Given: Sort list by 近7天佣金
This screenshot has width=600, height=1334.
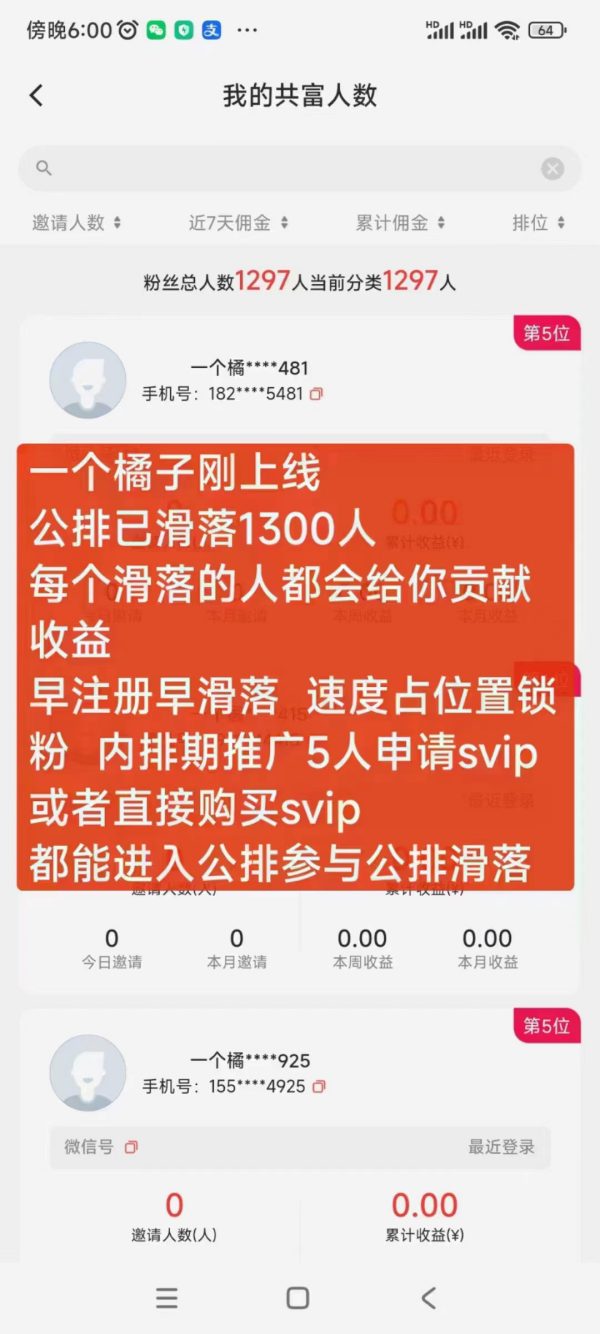Looking at the screenshot, I should click(x=238, y=223).
